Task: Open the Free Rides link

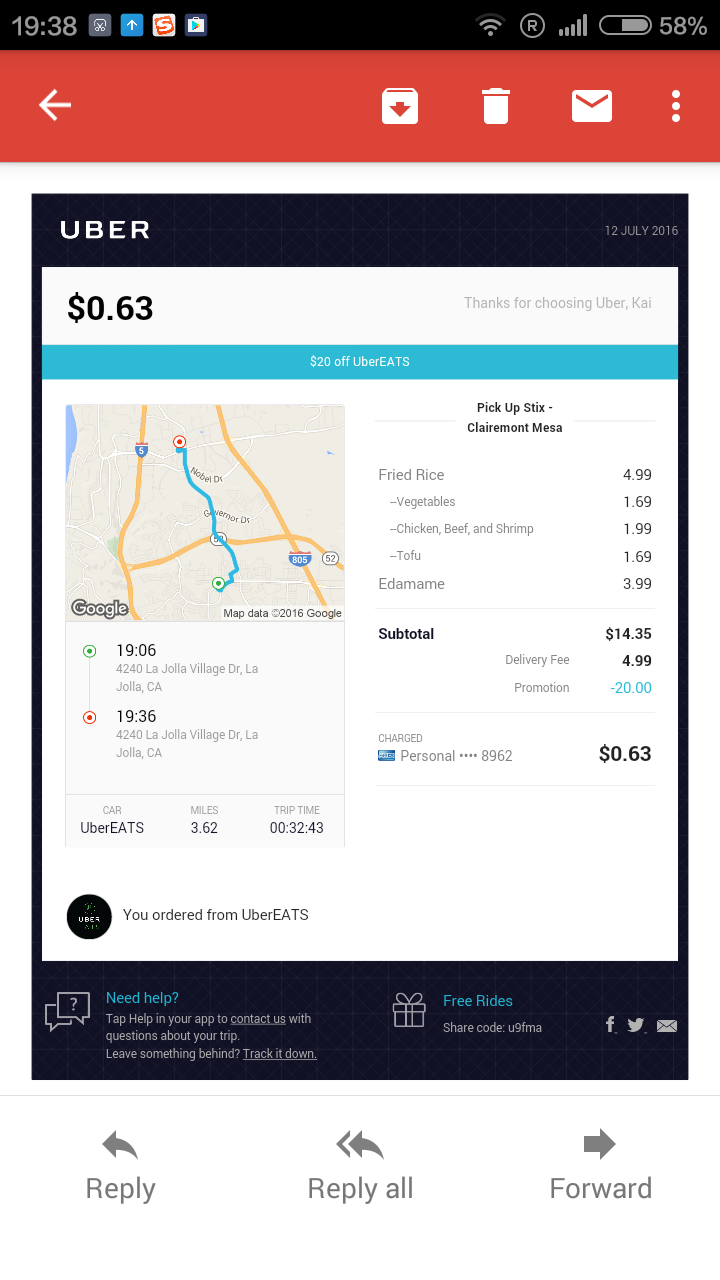Action: click(x=478, y=1001)
